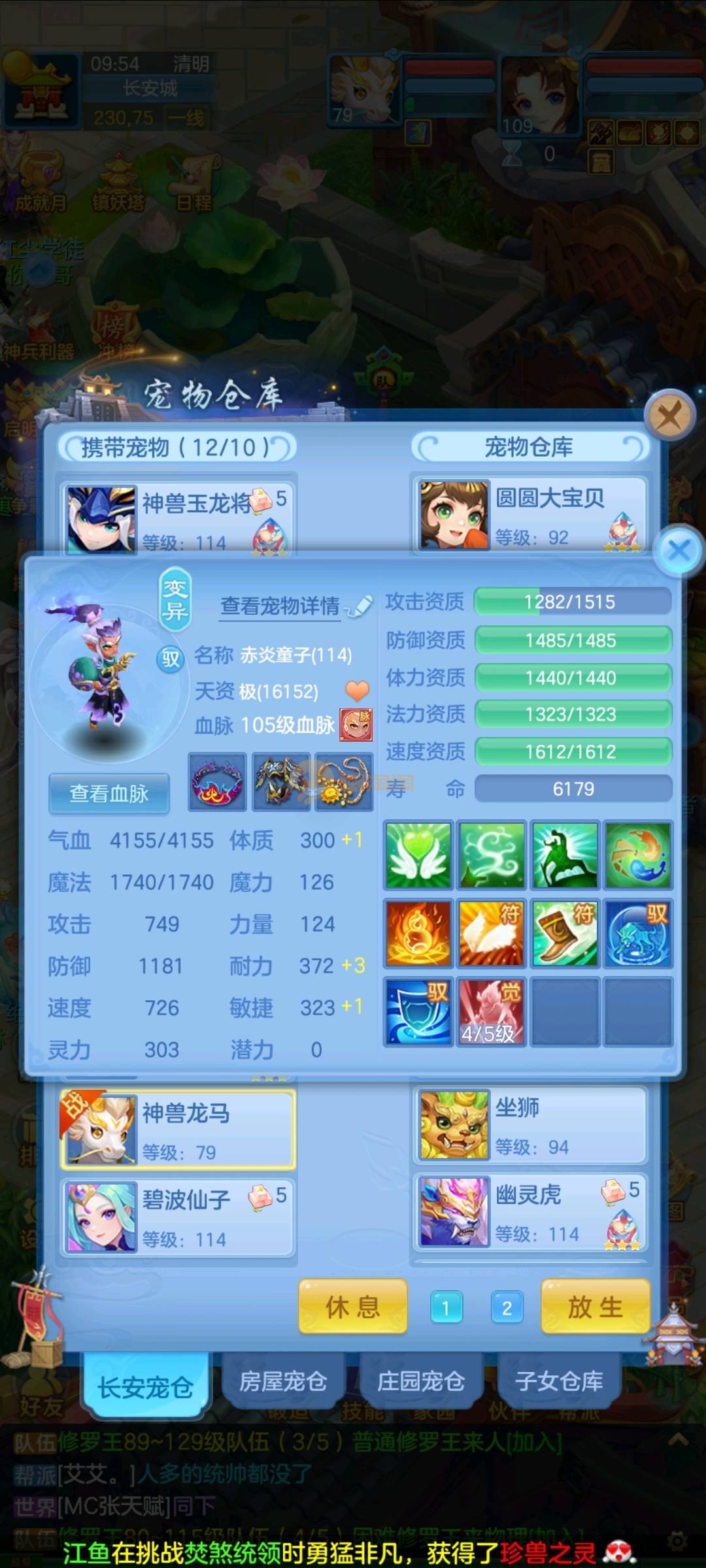This screenshot has height=1568, width=706.
Task: Tap the 休息 button
Action: coord(352,1307)
